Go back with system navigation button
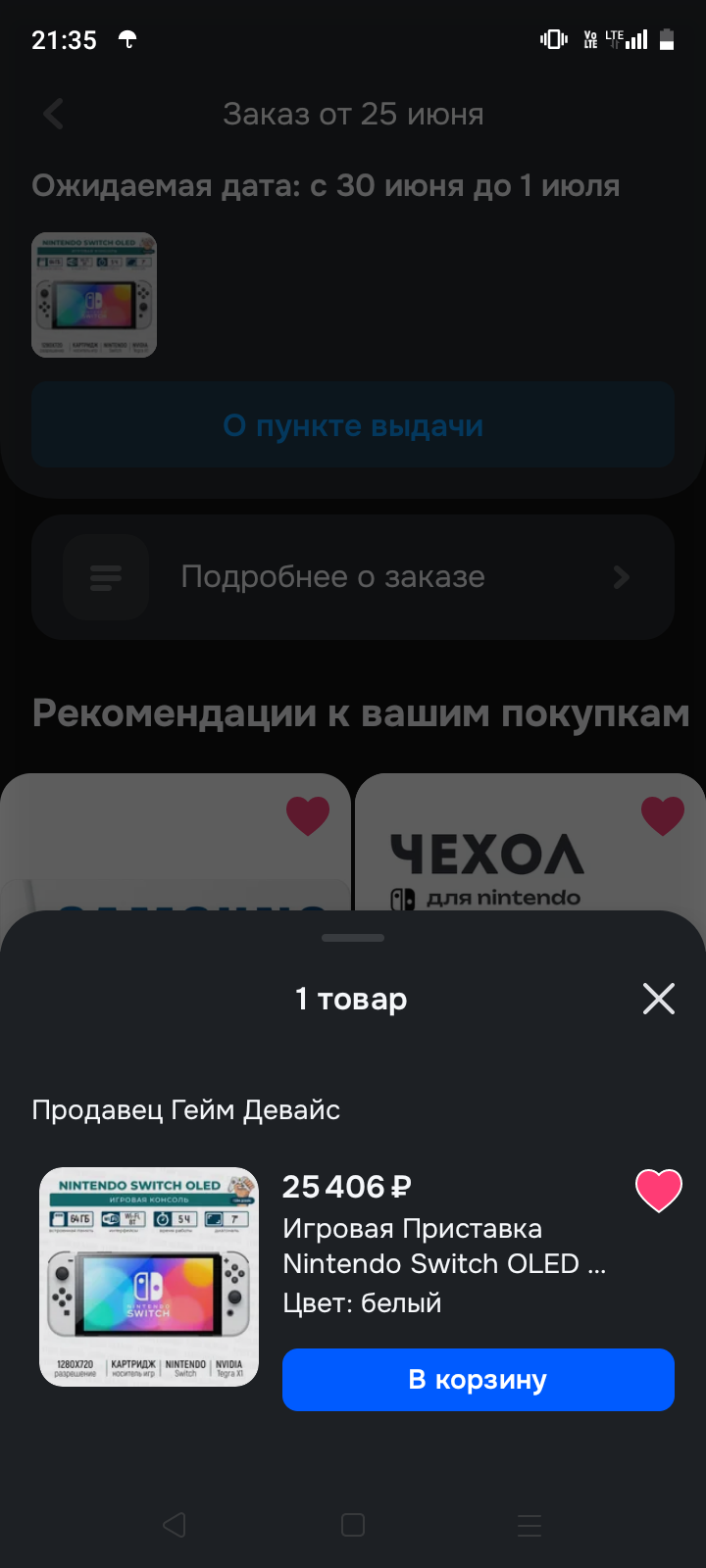706x1568 pixels. [x=175, y=1525]
